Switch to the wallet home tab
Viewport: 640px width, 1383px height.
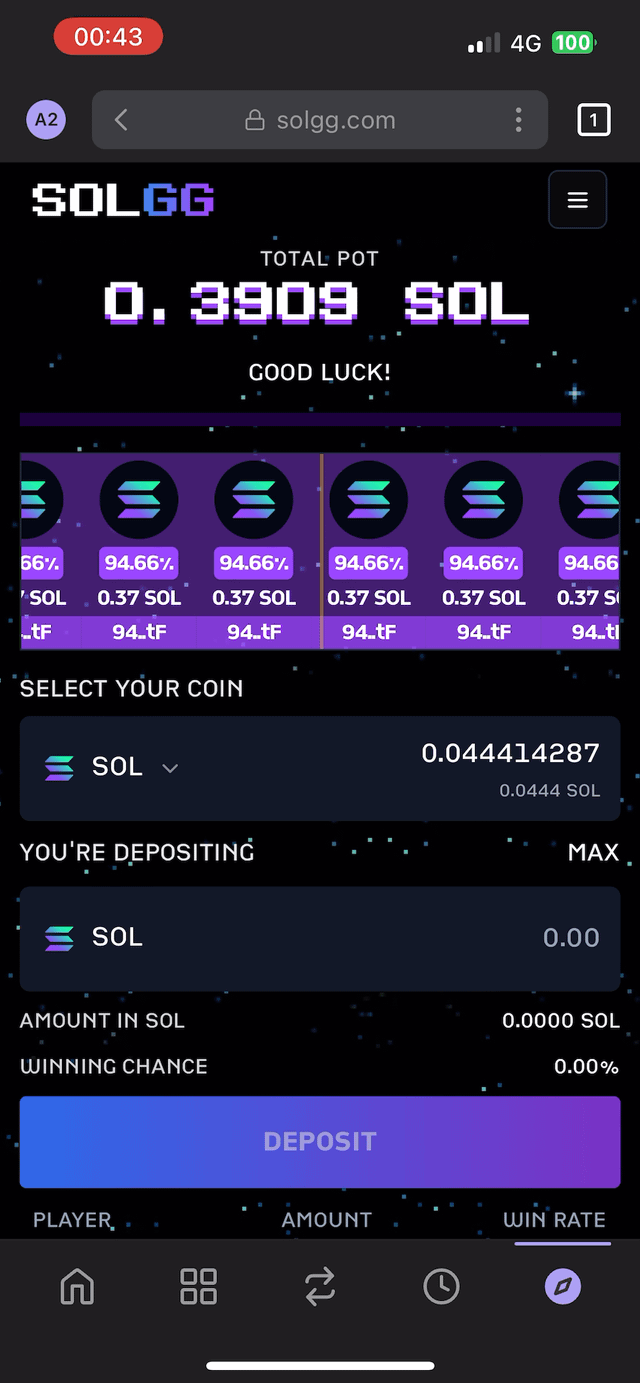(x=77, y=1287)
